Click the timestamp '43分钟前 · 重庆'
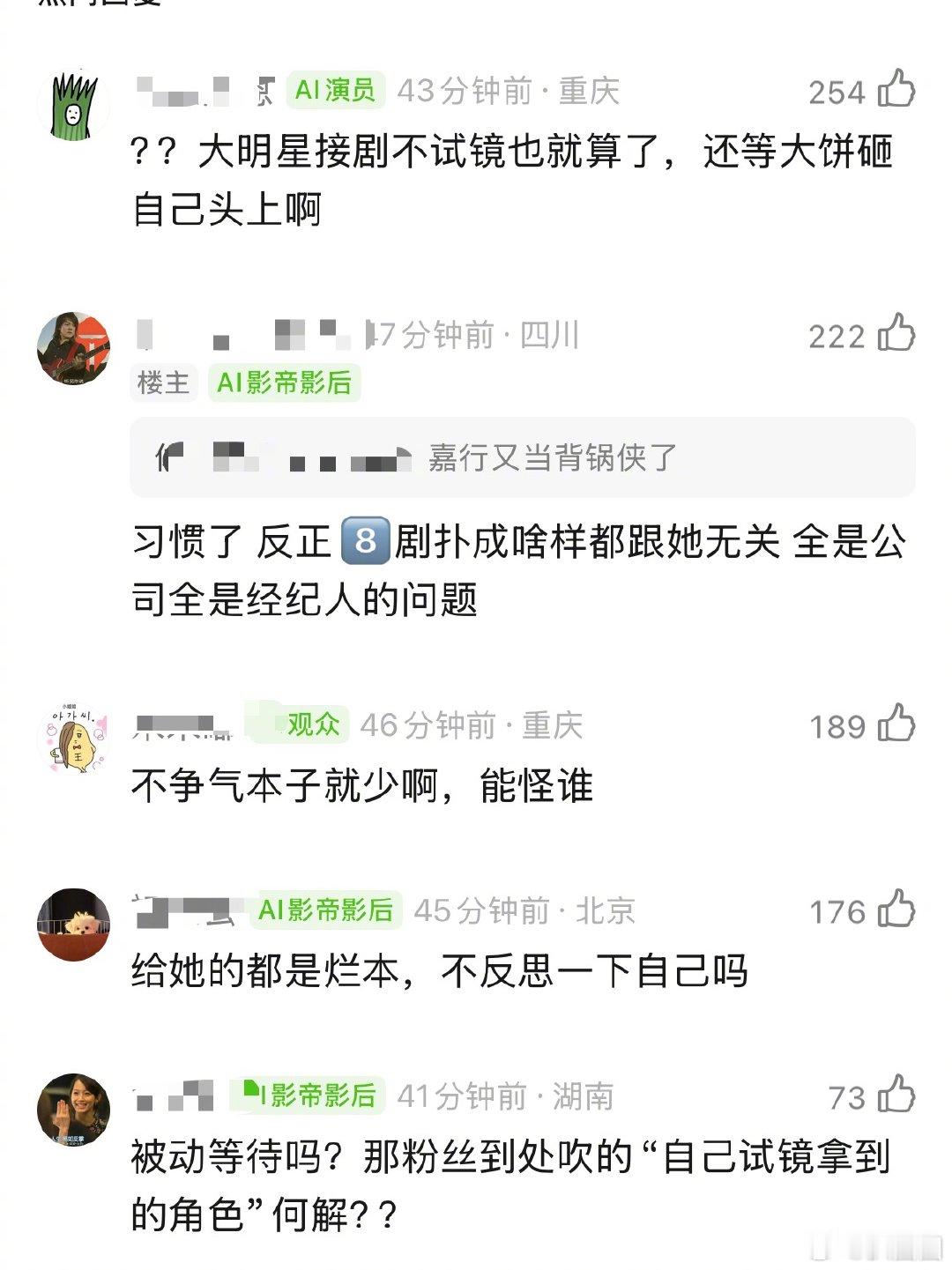Screen dimensions: 952x1270 (511, 87)
